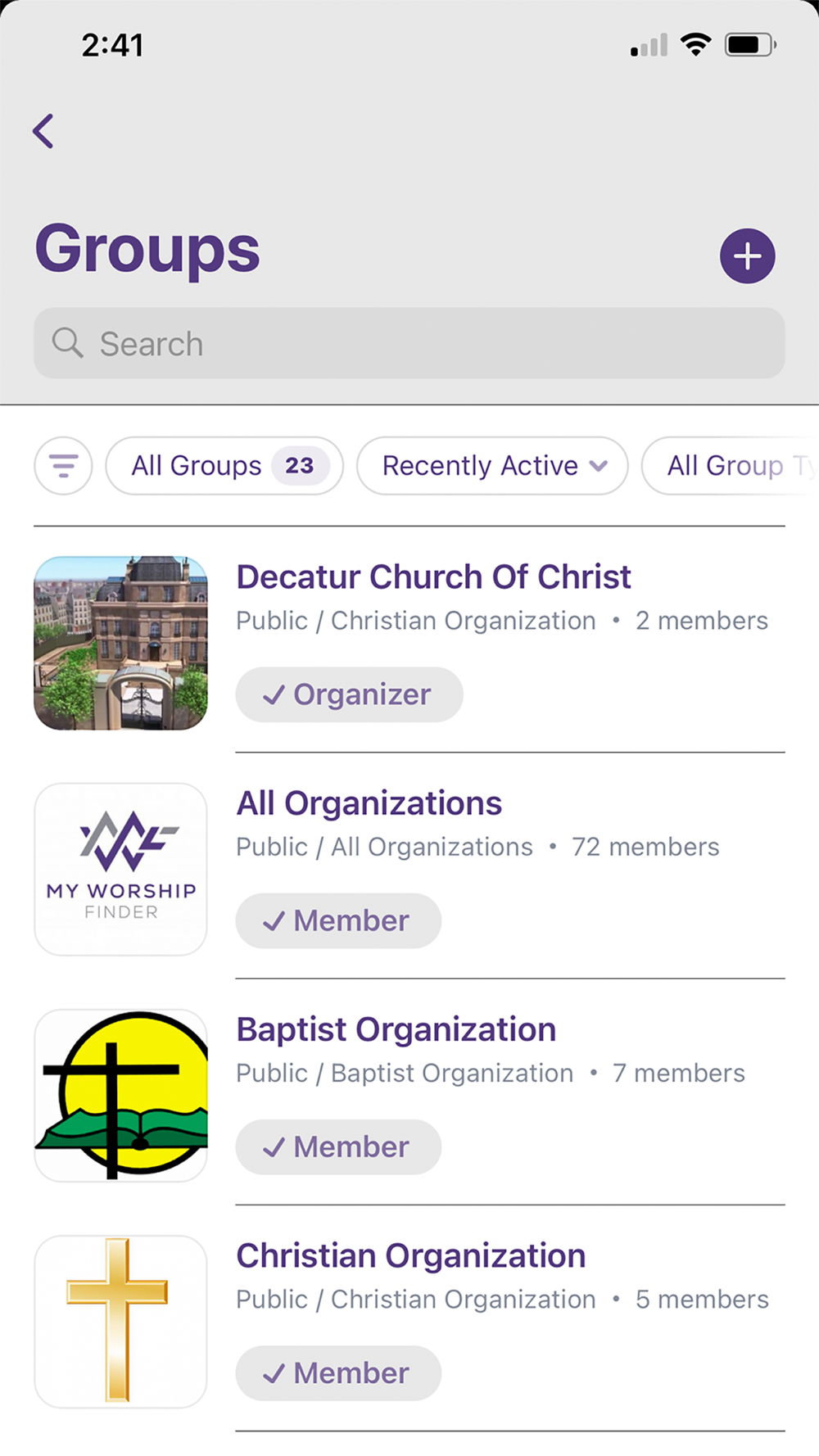
Task: Tap the Member button under Christian Organization
Action: 338,1373
